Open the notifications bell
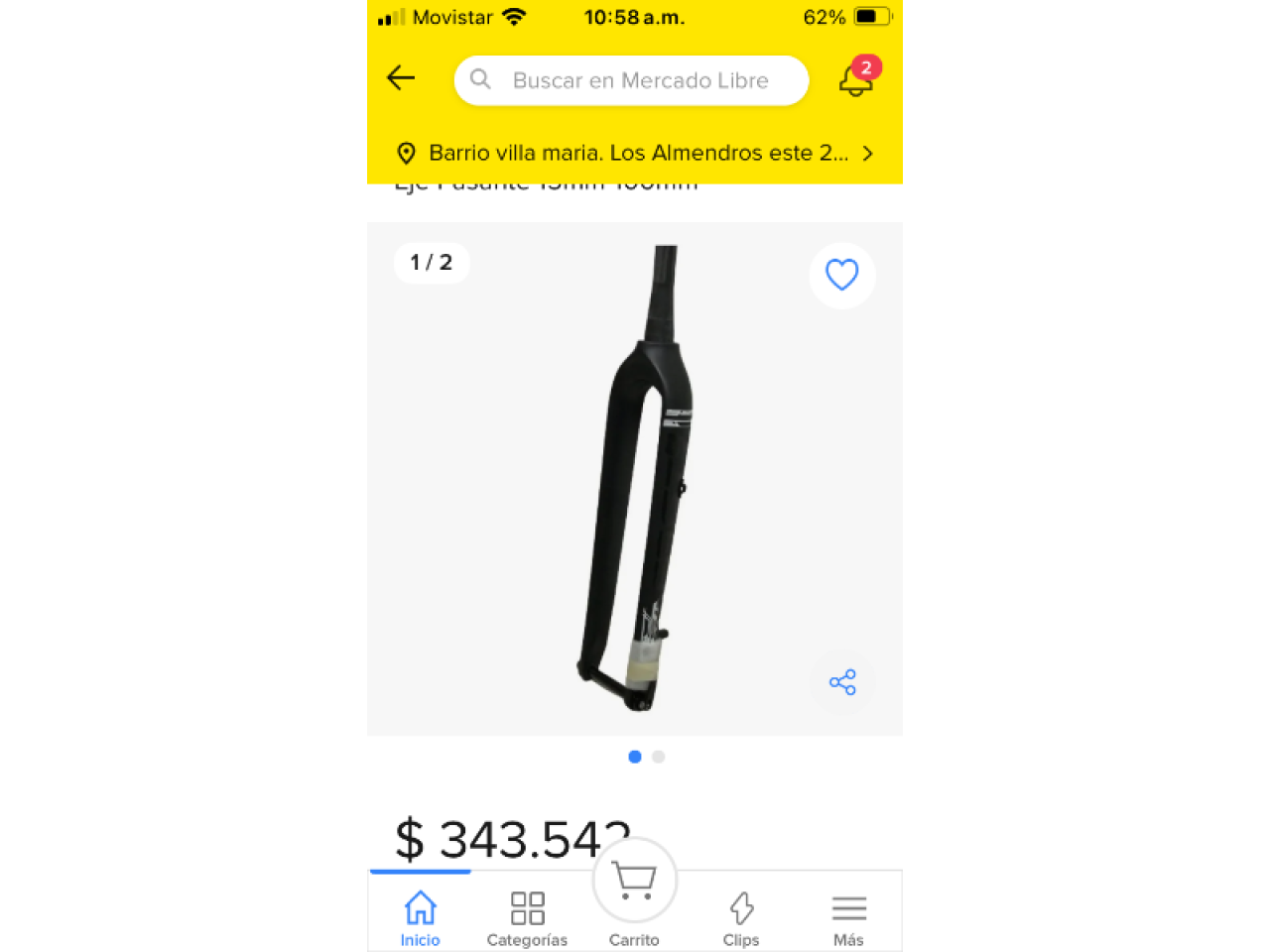Viewport: 1270px width, 952px height. pyautogui.click(x=855, y=79)
